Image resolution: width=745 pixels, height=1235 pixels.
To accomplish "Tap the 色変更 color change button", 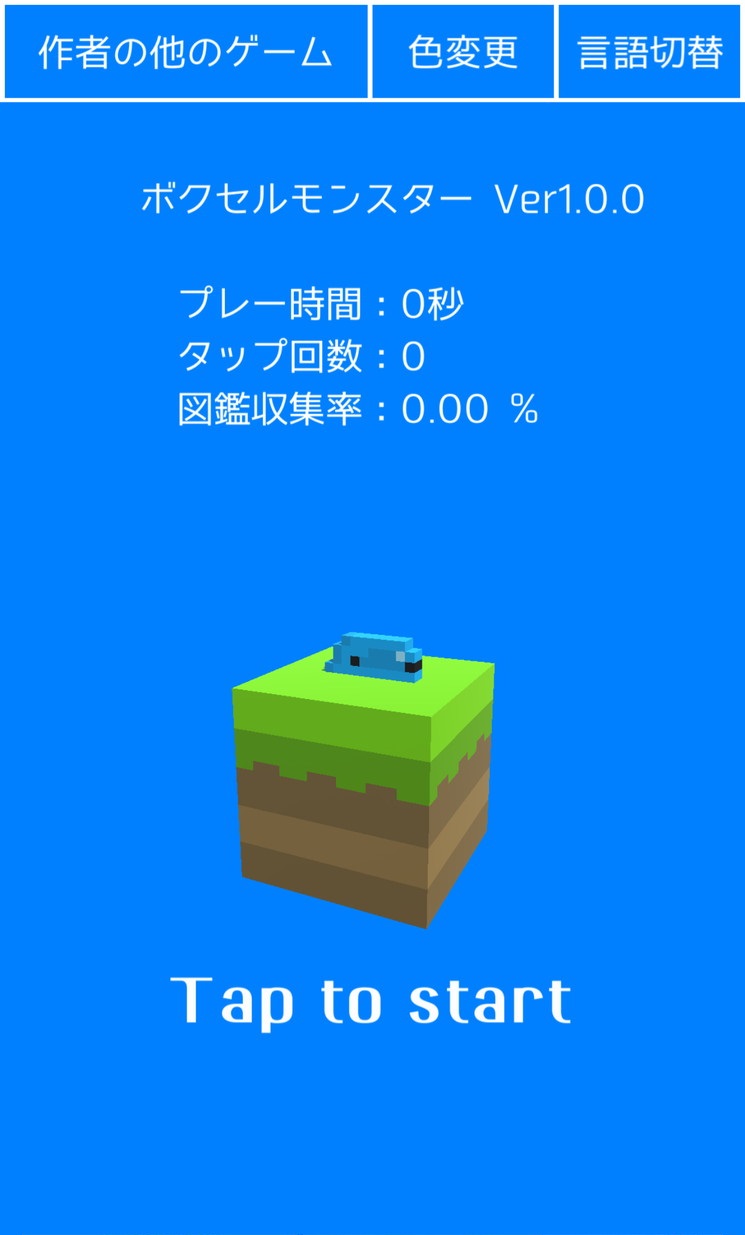I will click(x=463, y=52).
